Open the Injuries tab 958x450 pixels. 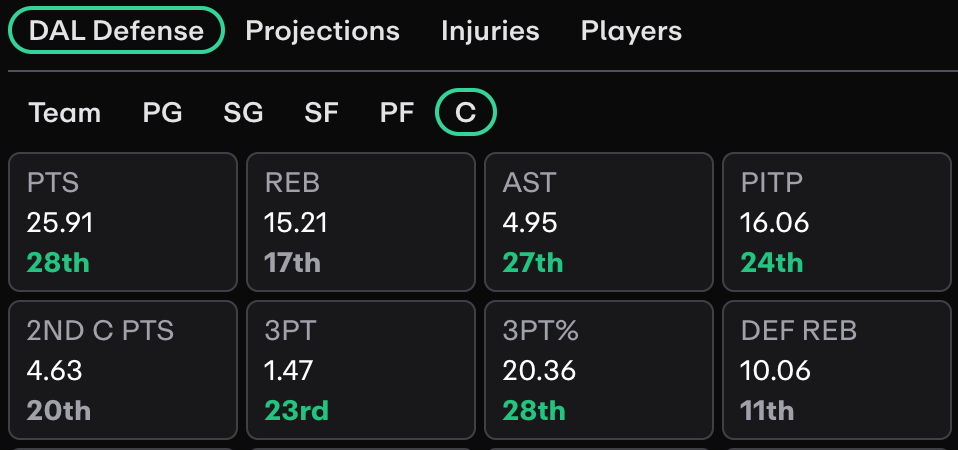[490, 31]
